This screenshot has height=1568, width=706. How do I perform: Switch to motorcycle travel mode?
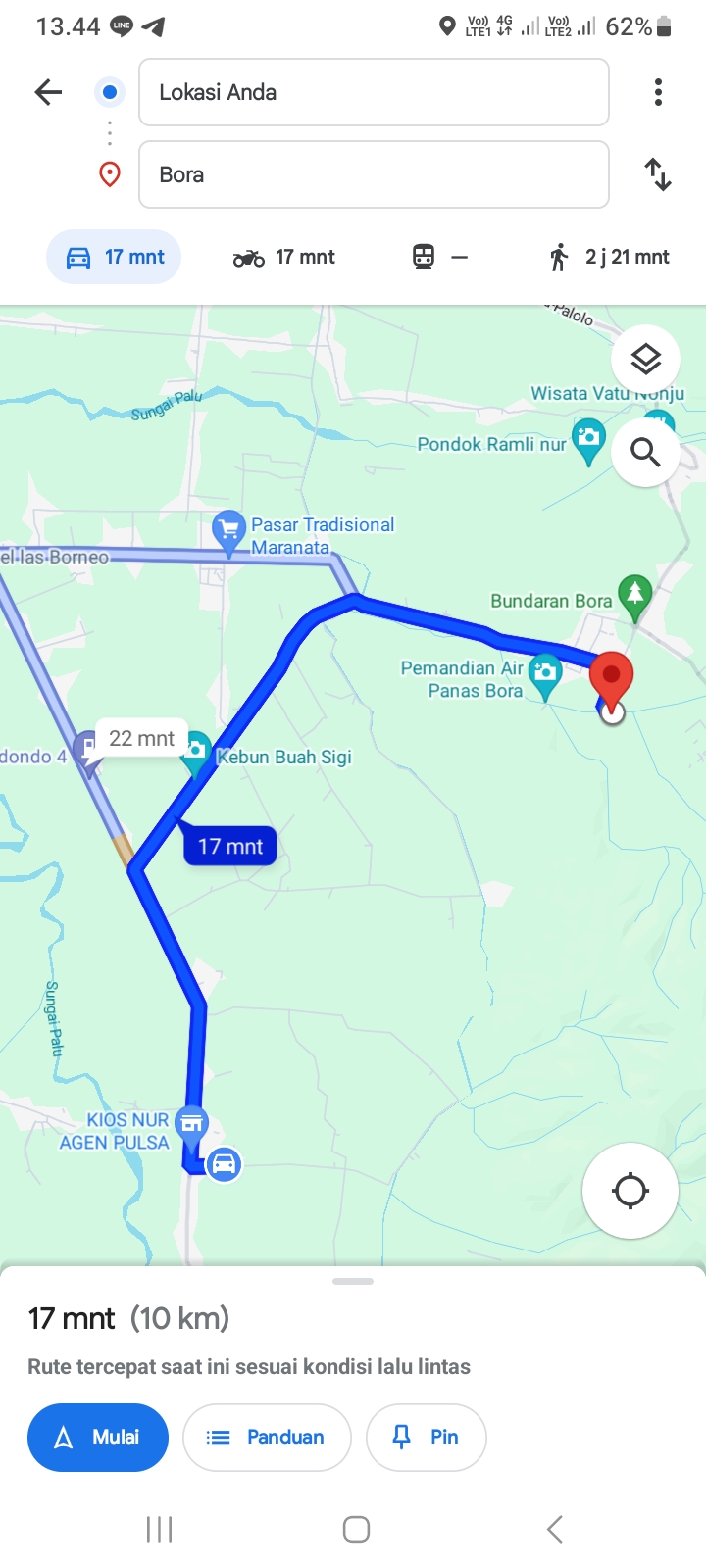[x=283, y=257]
